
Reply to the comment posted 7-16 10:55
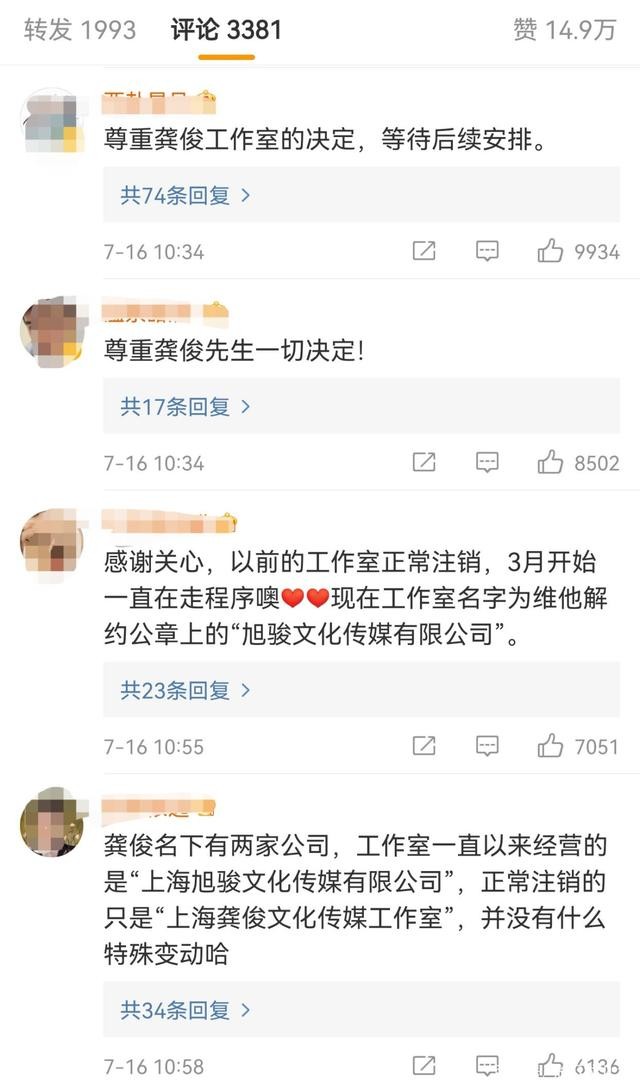pyautogui.click(x=487, y=746)
